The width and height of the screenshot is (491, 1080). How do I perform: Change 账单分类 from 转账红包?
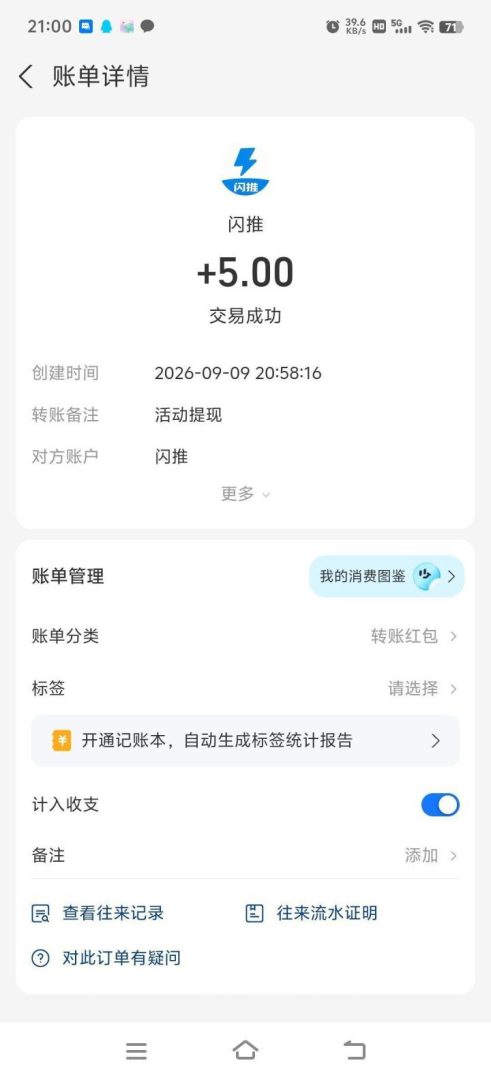tap(245, 636)
